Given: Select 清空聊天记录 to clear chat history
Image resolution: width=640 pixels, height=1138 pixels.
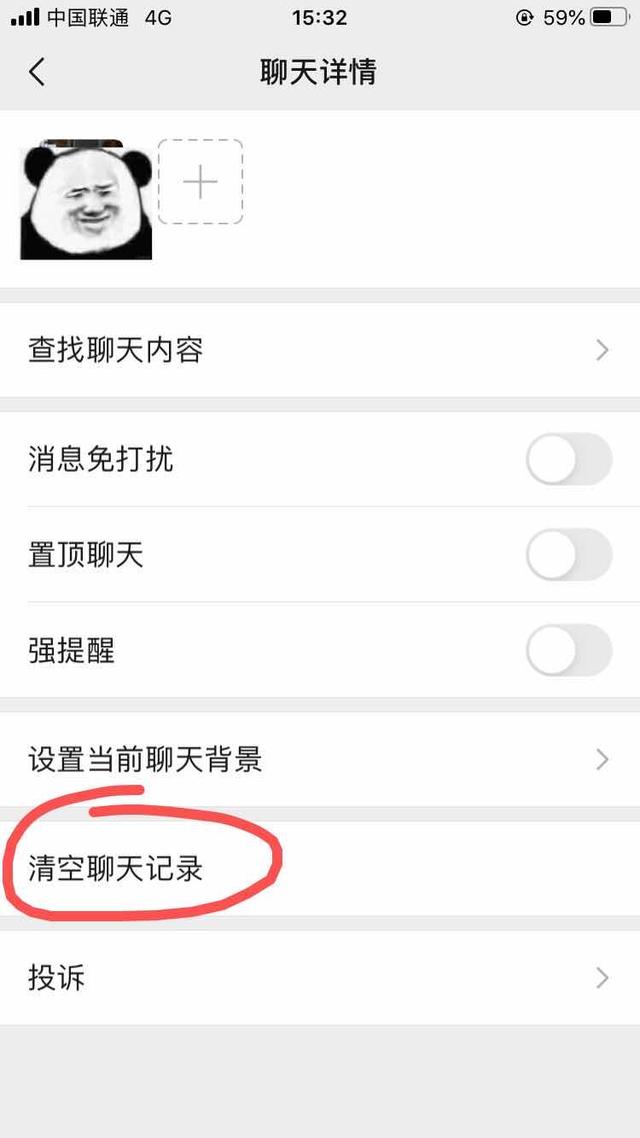Looking at the screenshot, I should click(x=116, y=868).
